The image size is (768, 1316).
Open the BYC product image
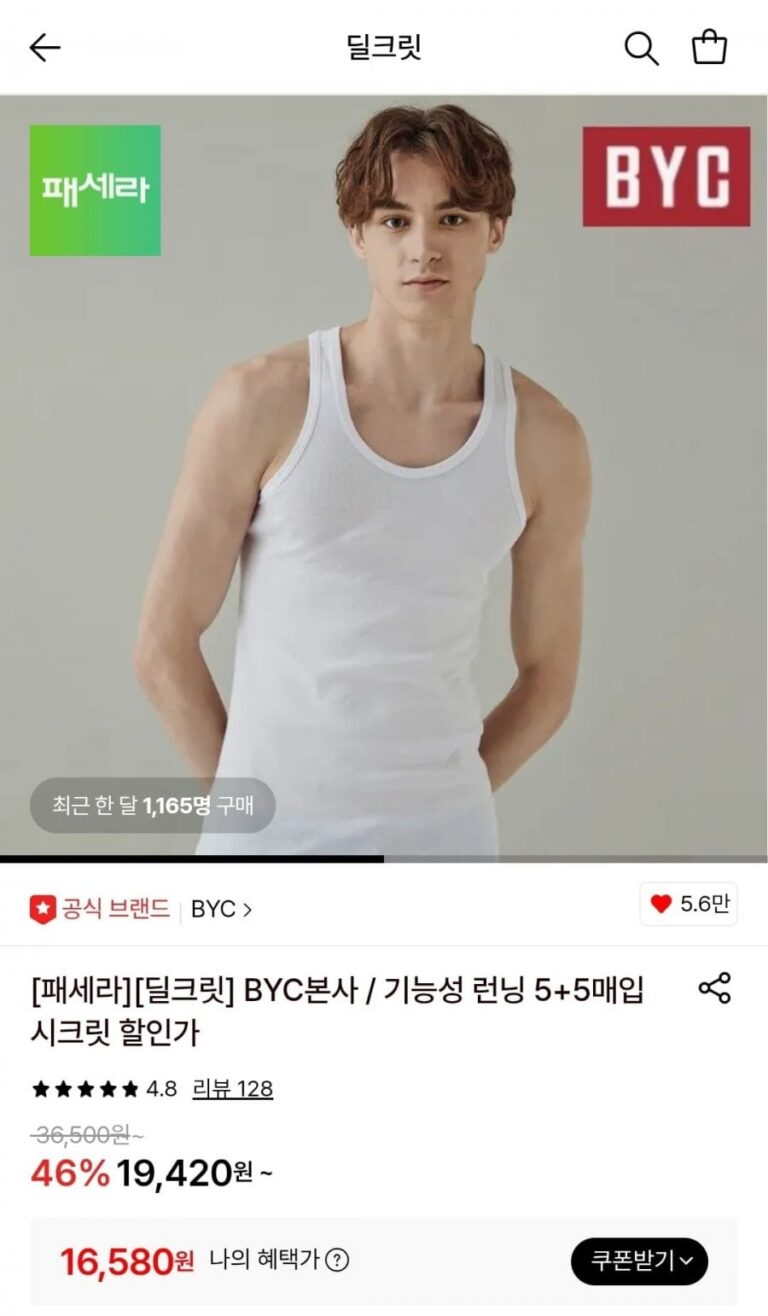384,478
